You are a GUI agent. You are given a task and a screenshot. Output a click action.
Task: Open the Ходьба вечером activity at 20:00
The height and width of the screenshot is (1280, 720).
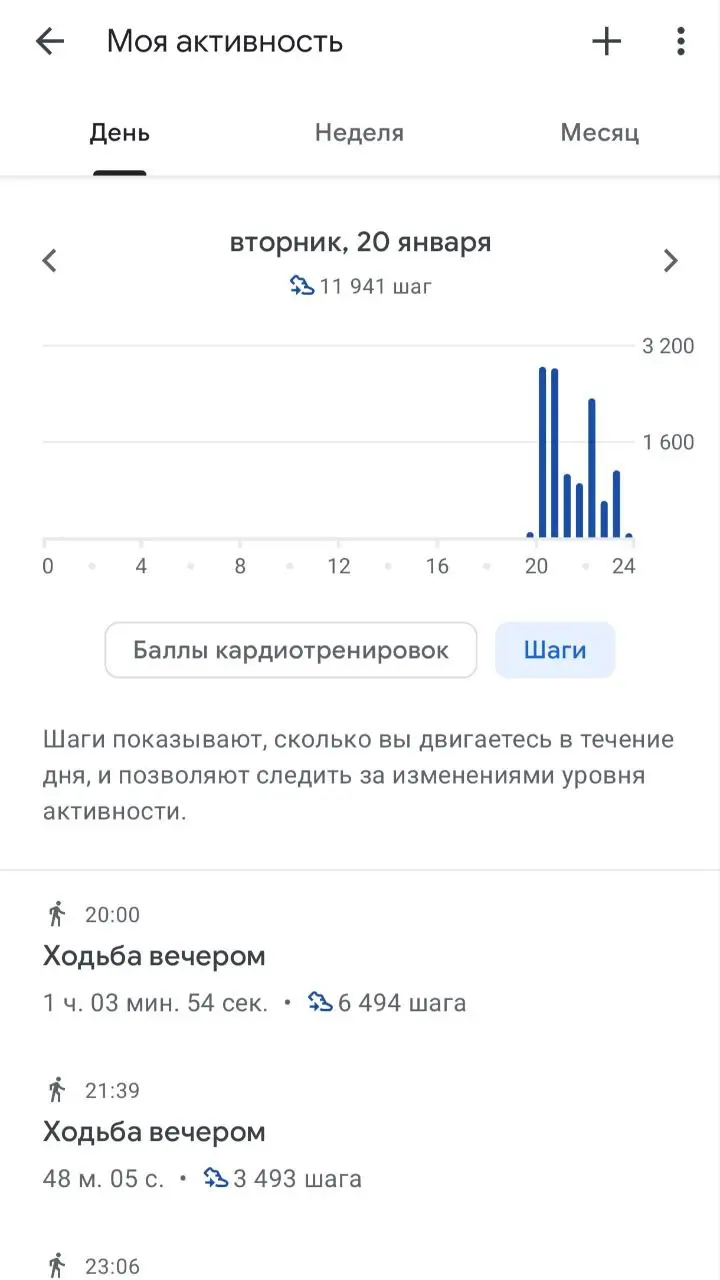pyautogui.click(x=153, y=955)
